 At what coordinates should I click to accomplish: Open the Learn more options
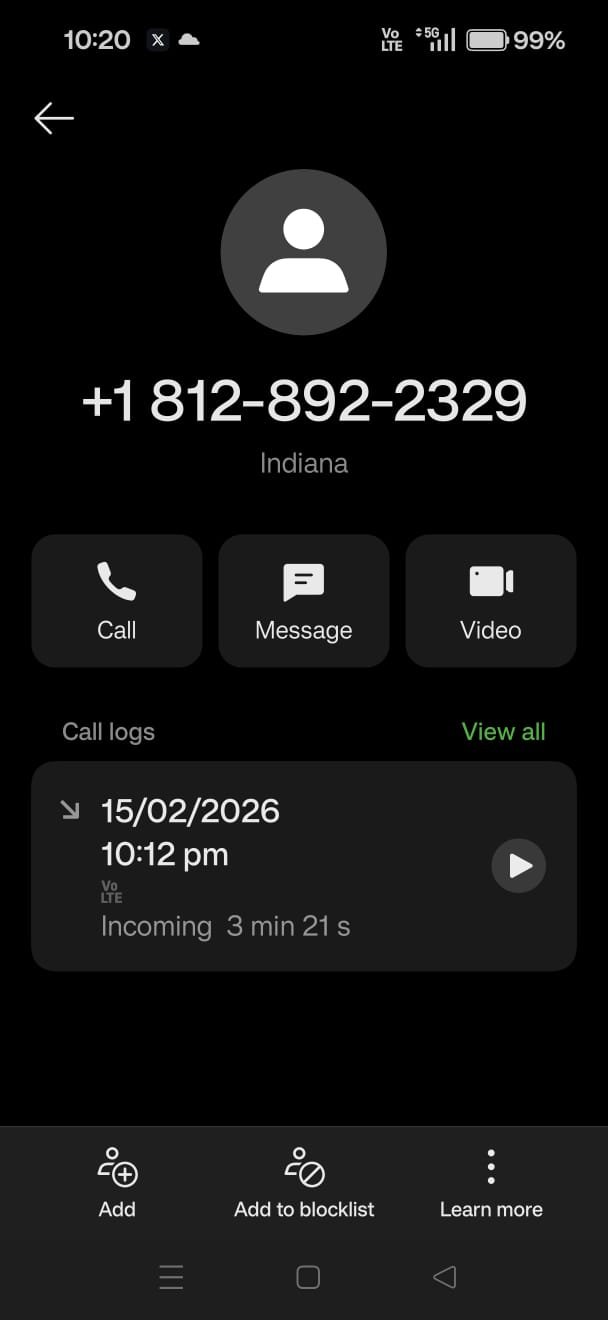[x=491, y=1182]
